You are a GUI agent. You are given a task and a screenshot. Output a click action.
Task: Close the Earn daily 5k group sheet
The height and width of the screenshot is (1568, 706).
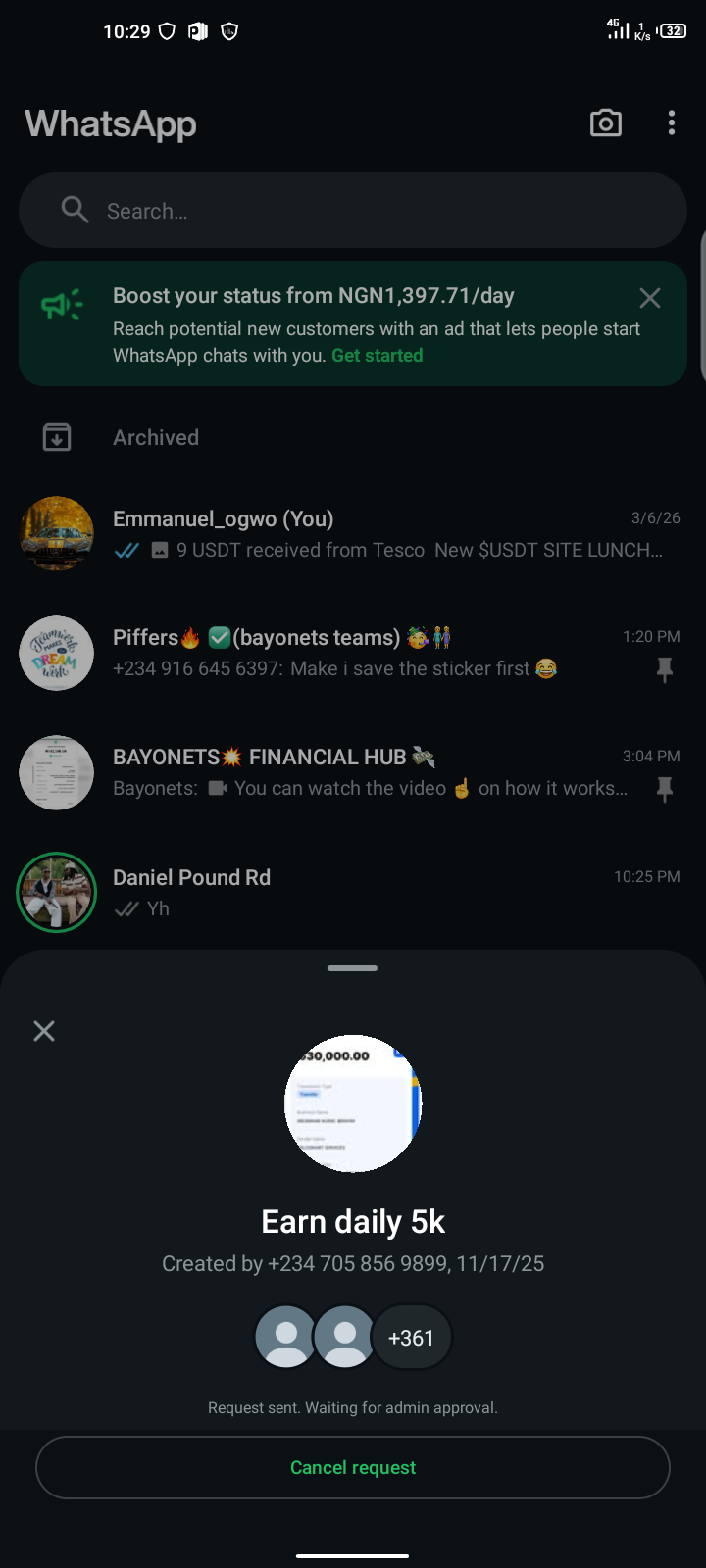tap(44, 1031)
